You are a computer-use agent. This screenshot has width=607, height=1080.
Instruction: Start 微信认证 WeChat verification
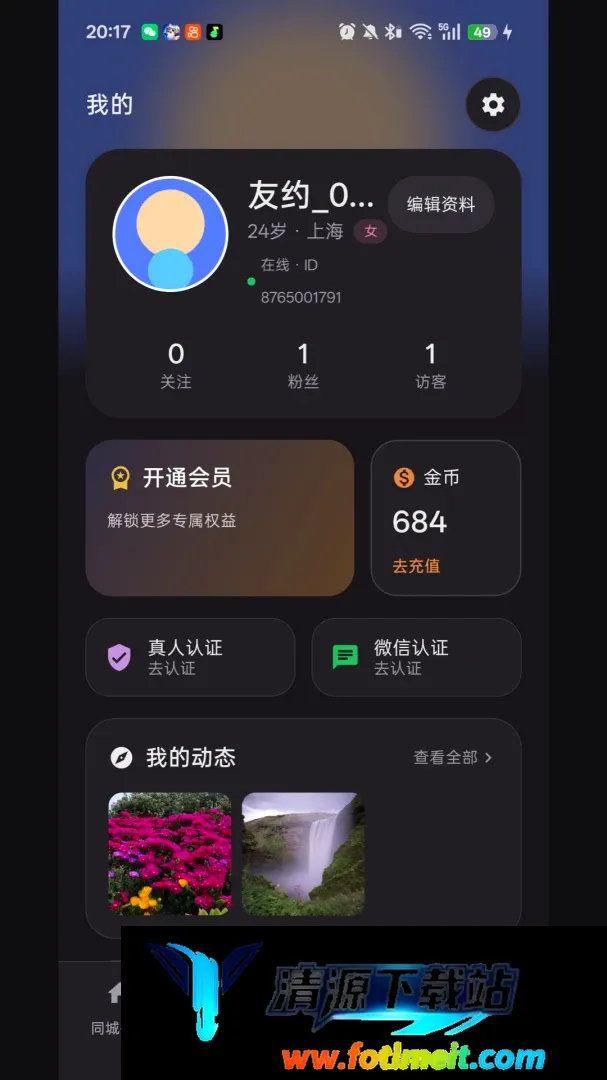[x=416, y=657]
